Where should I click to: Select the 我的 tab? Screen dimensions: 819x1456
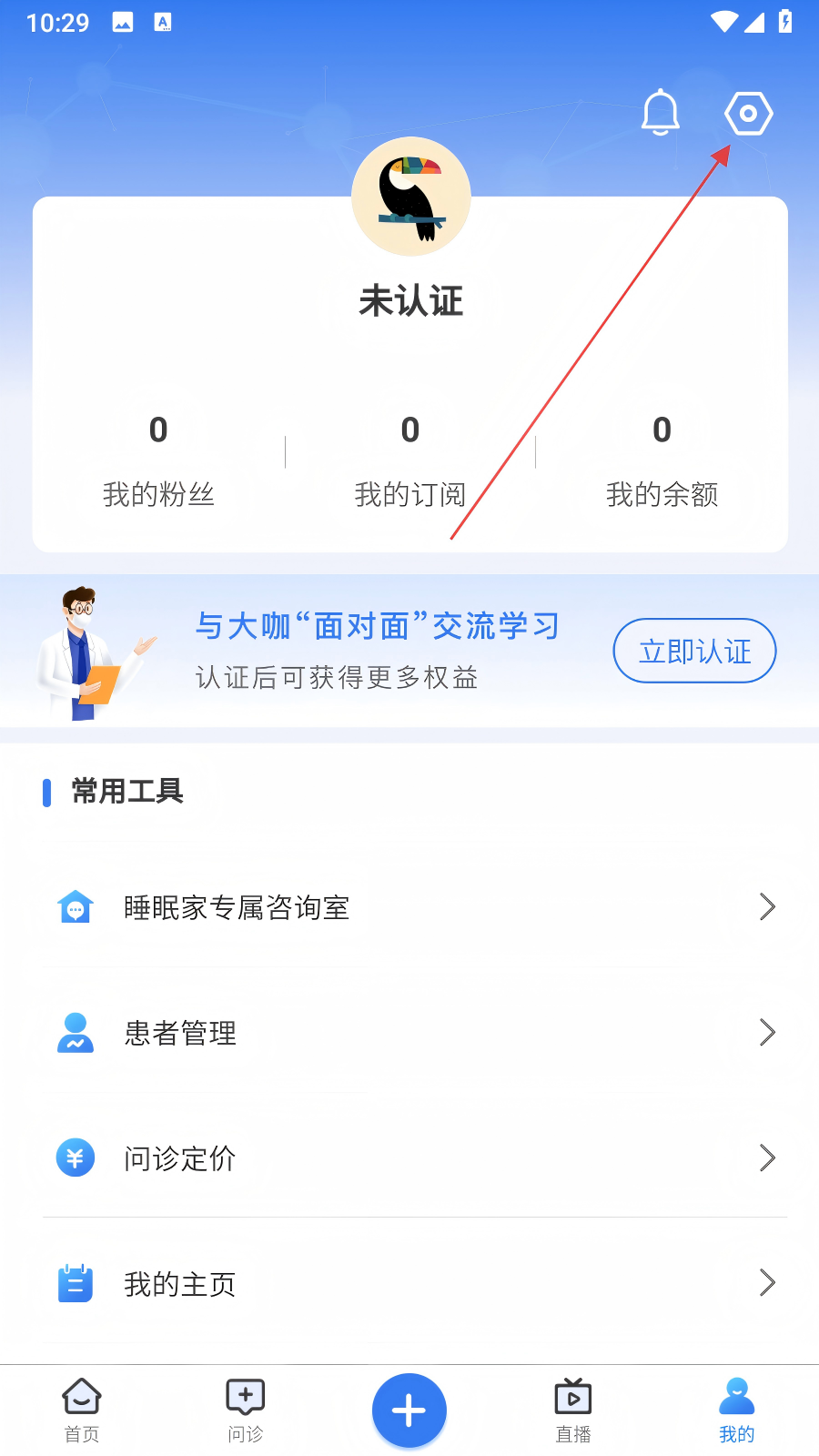click(x=736, y=1410)
